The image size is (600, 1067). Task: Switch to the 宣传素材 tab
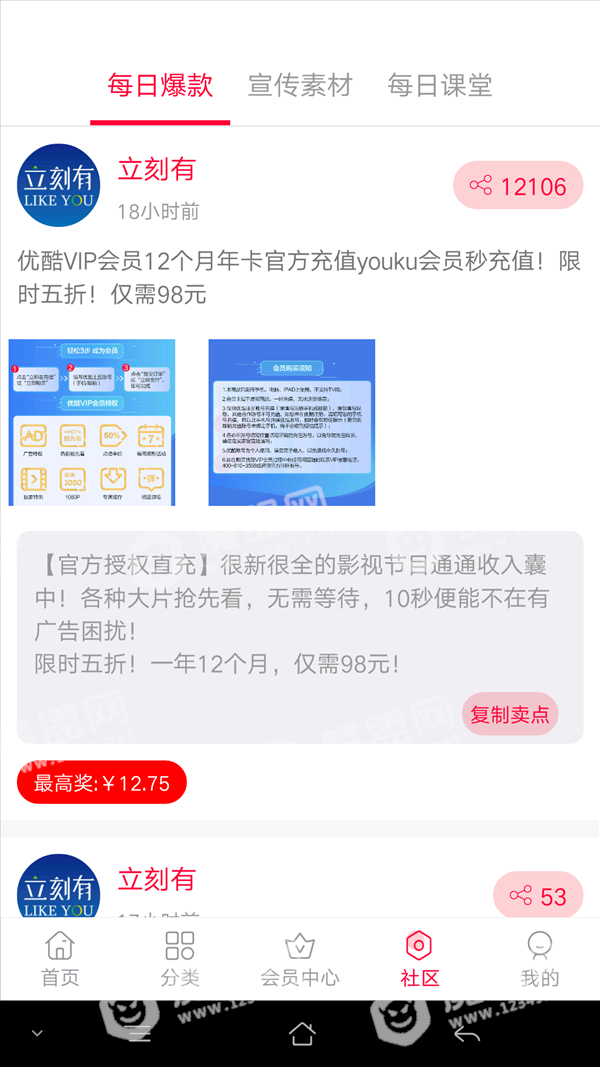tap(300, 86)
